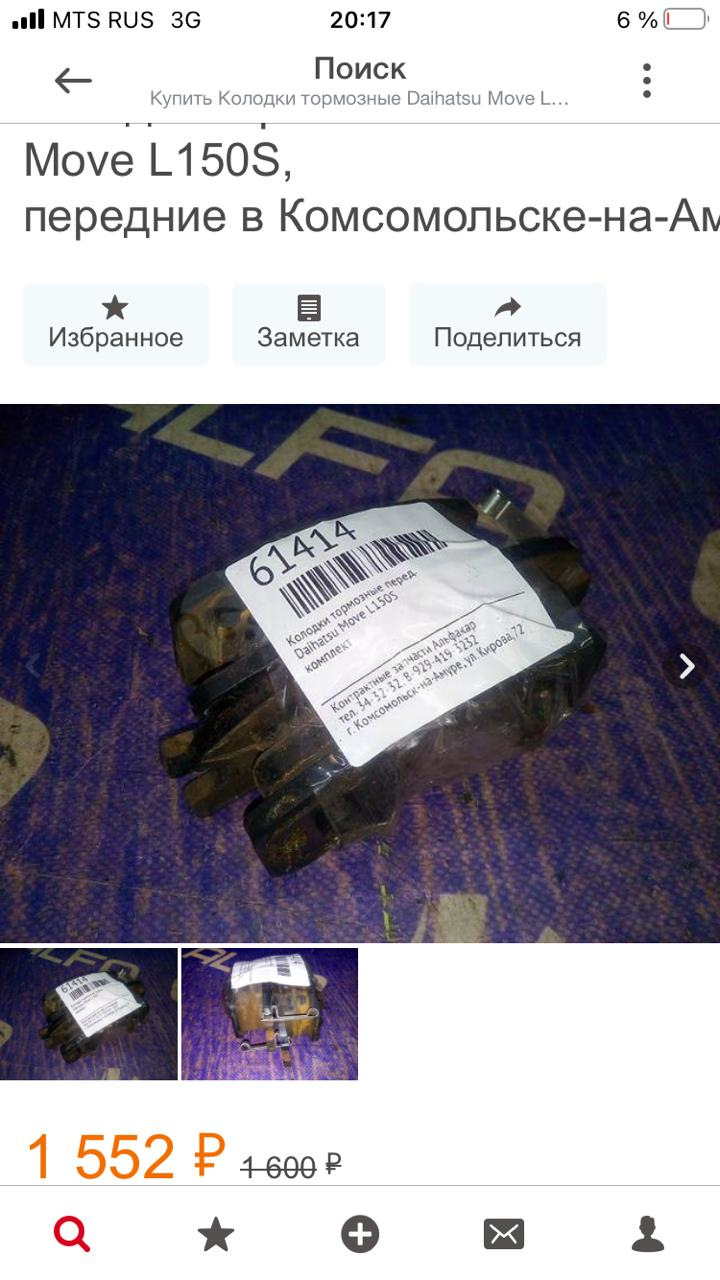
Task: Open the messages envelope tab
Action: pos(504,1235)
